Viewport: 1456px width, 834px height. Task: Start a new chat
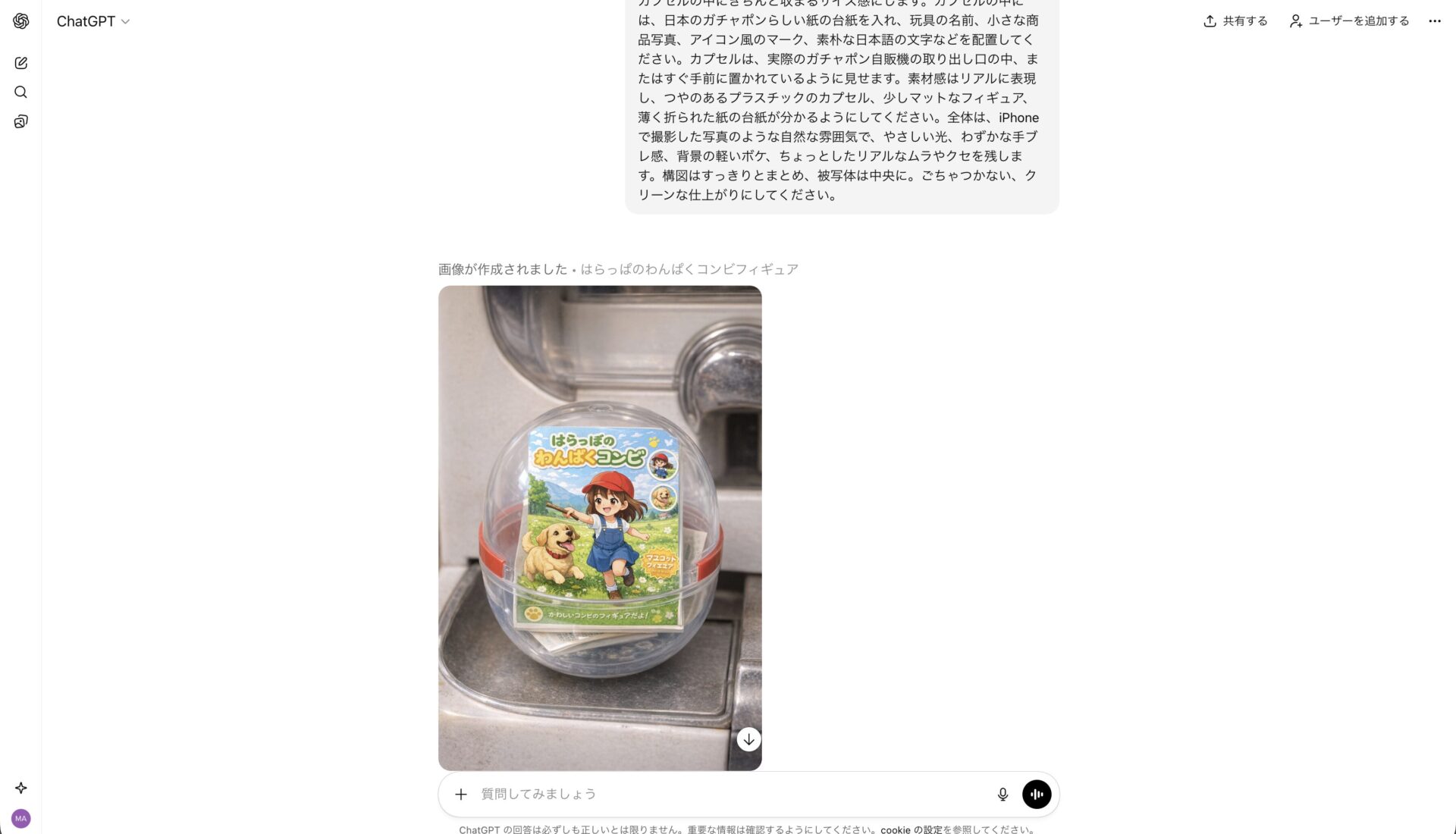coord(21,63)
